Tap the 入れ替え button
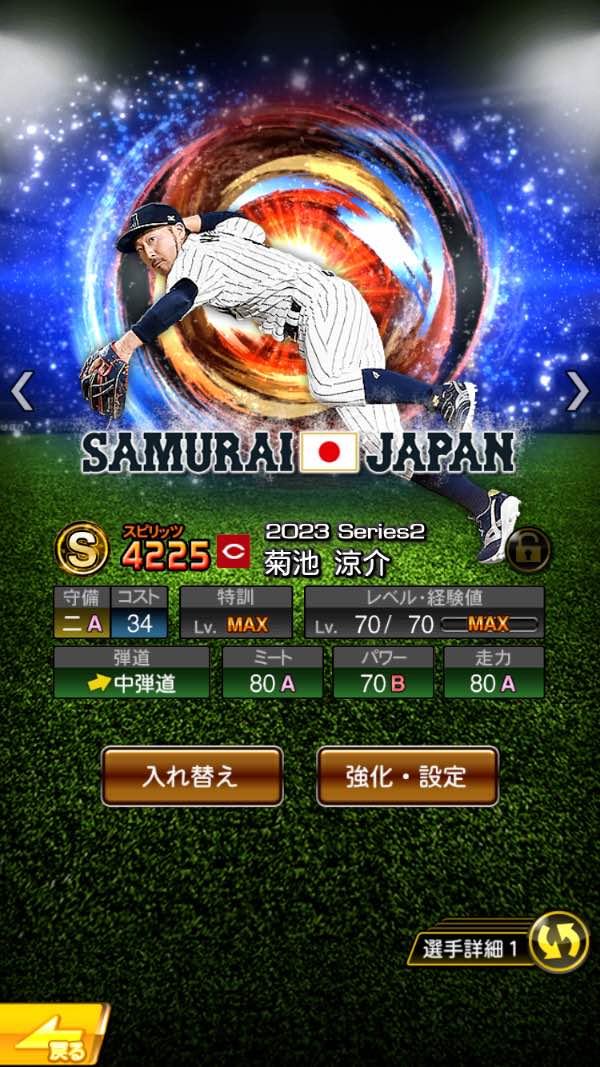 (192, 776)
